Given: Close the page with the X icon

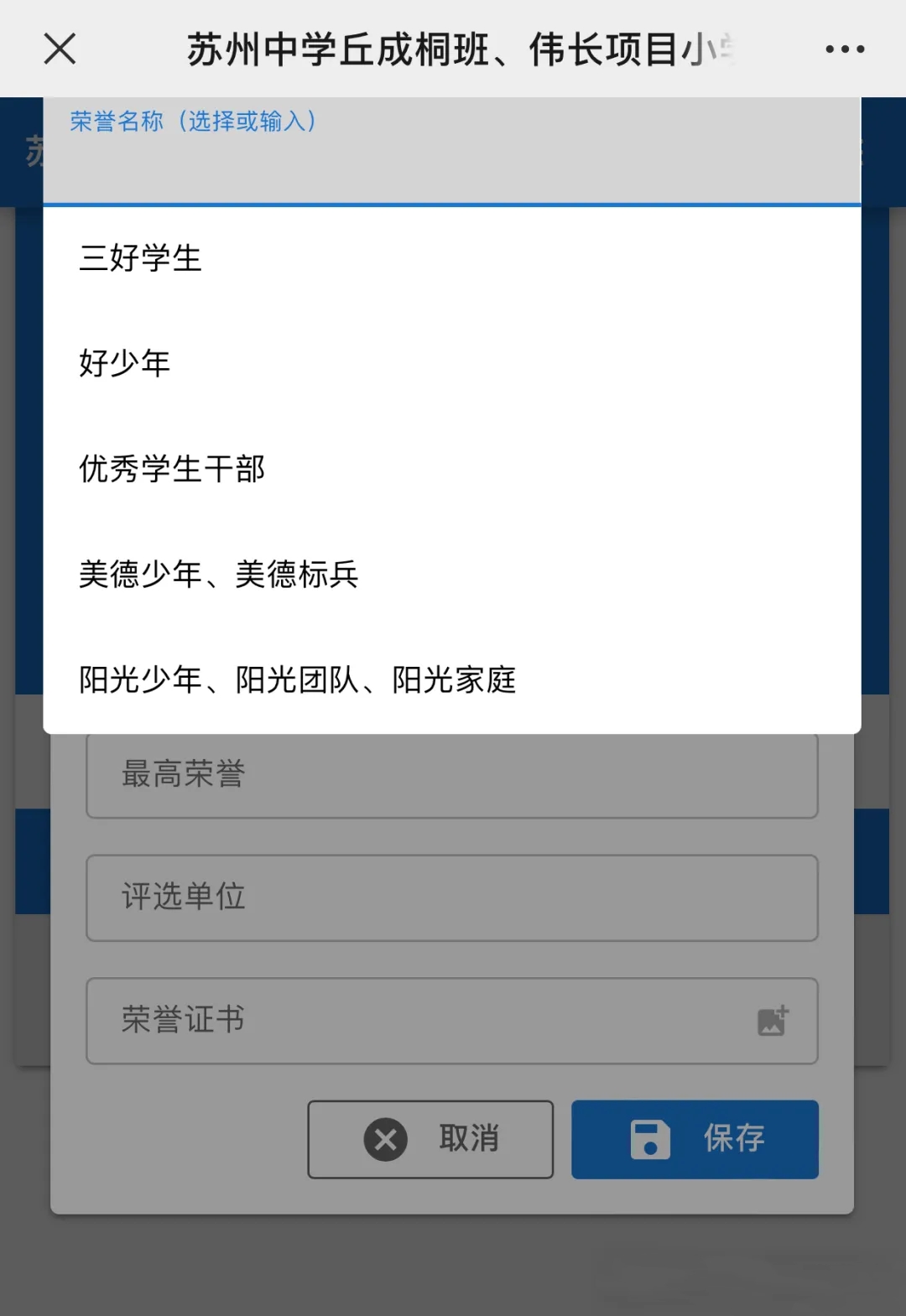Looking at the screenshot, I should click(60, 49).
